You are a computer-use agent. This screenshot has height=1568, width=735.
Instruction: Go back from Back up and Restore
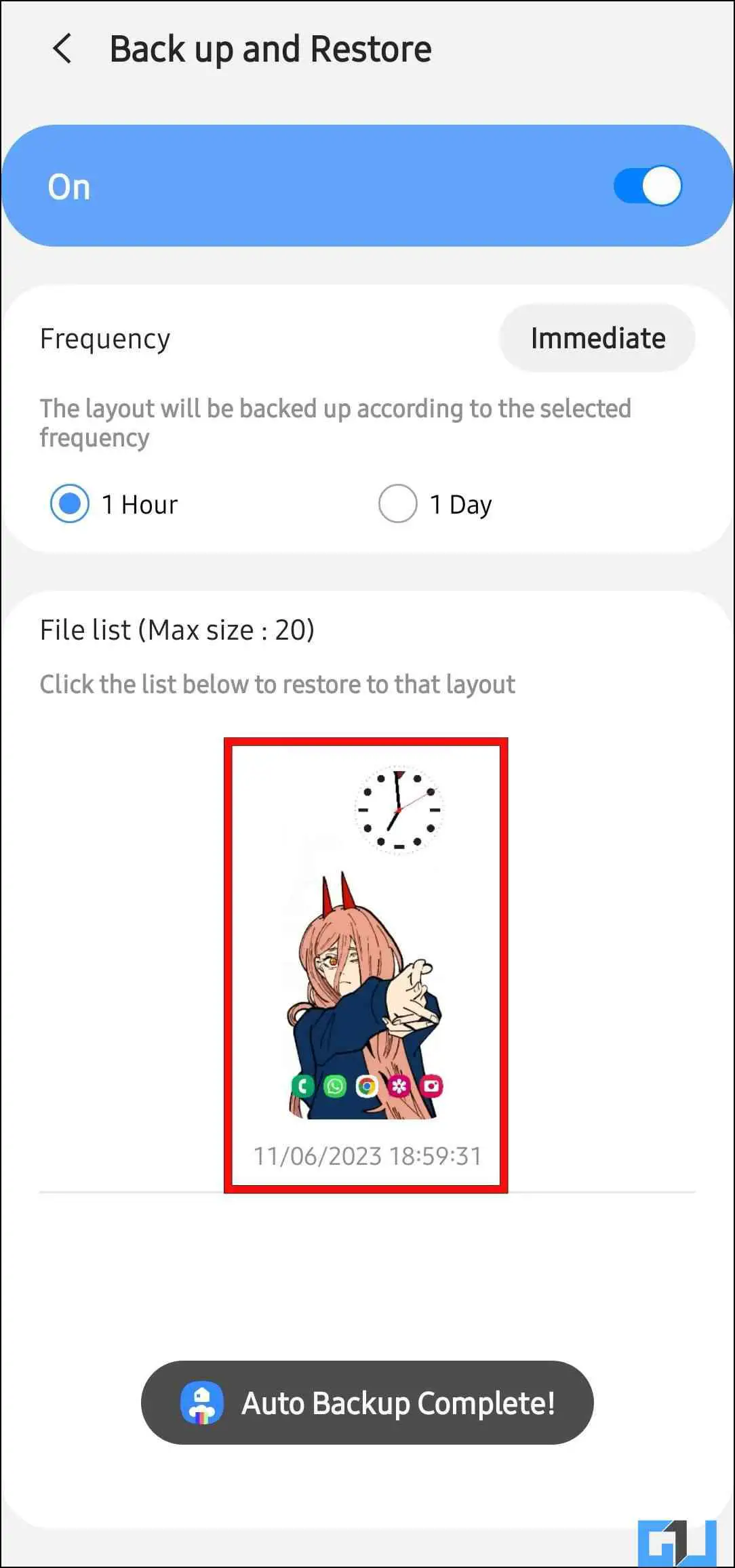pos(62,49)
